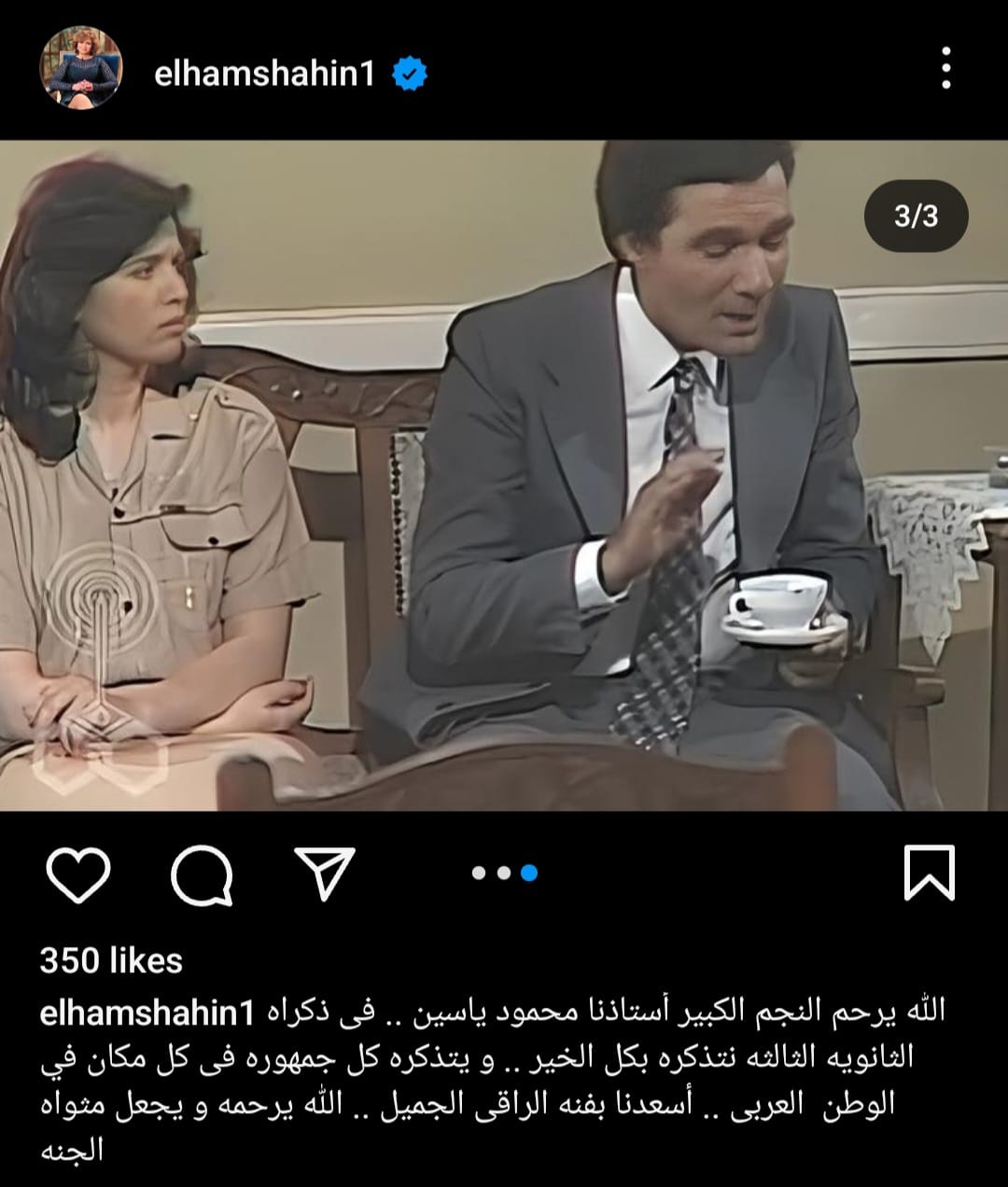View who liked via 350 likes

[111, 960]
